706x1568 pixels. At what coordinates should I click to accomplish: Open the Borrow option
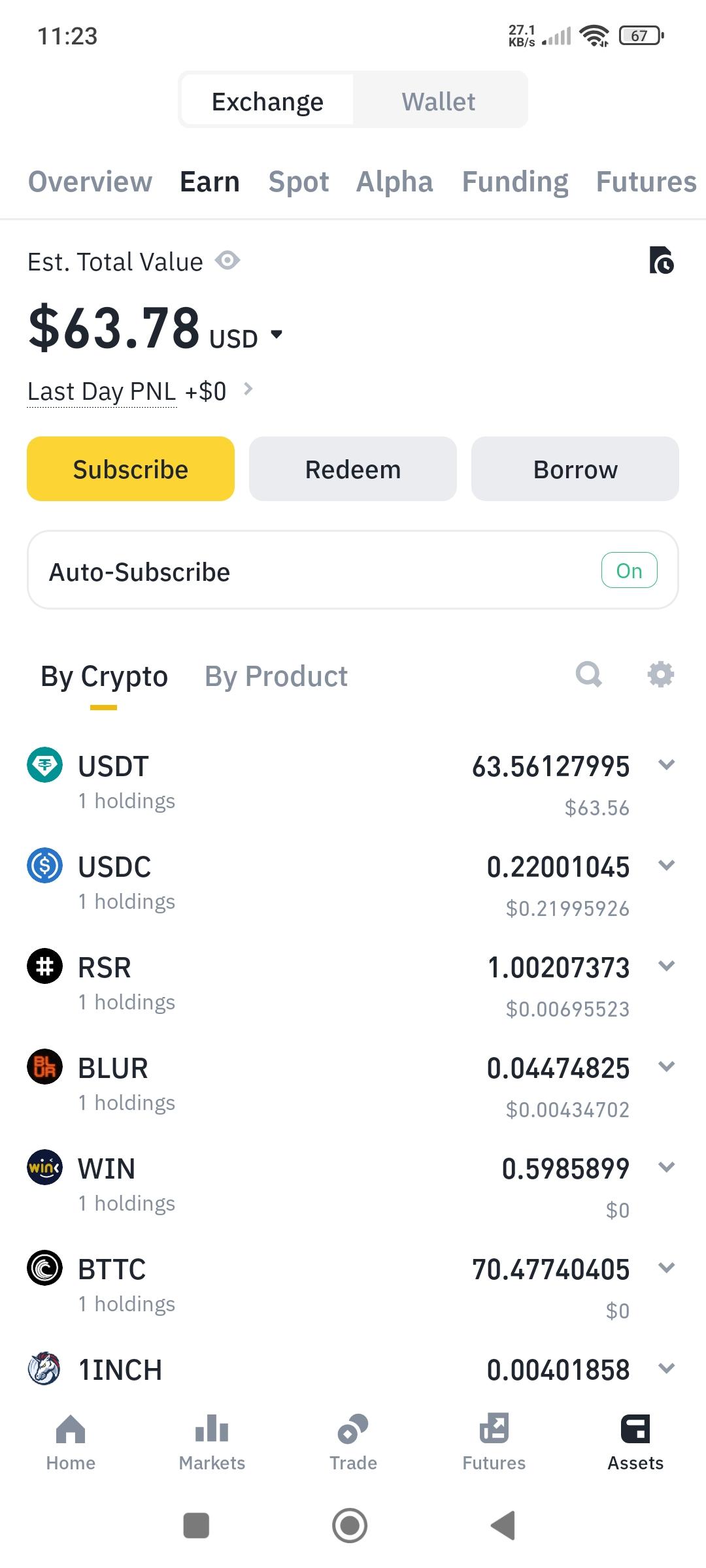point(575,469)
